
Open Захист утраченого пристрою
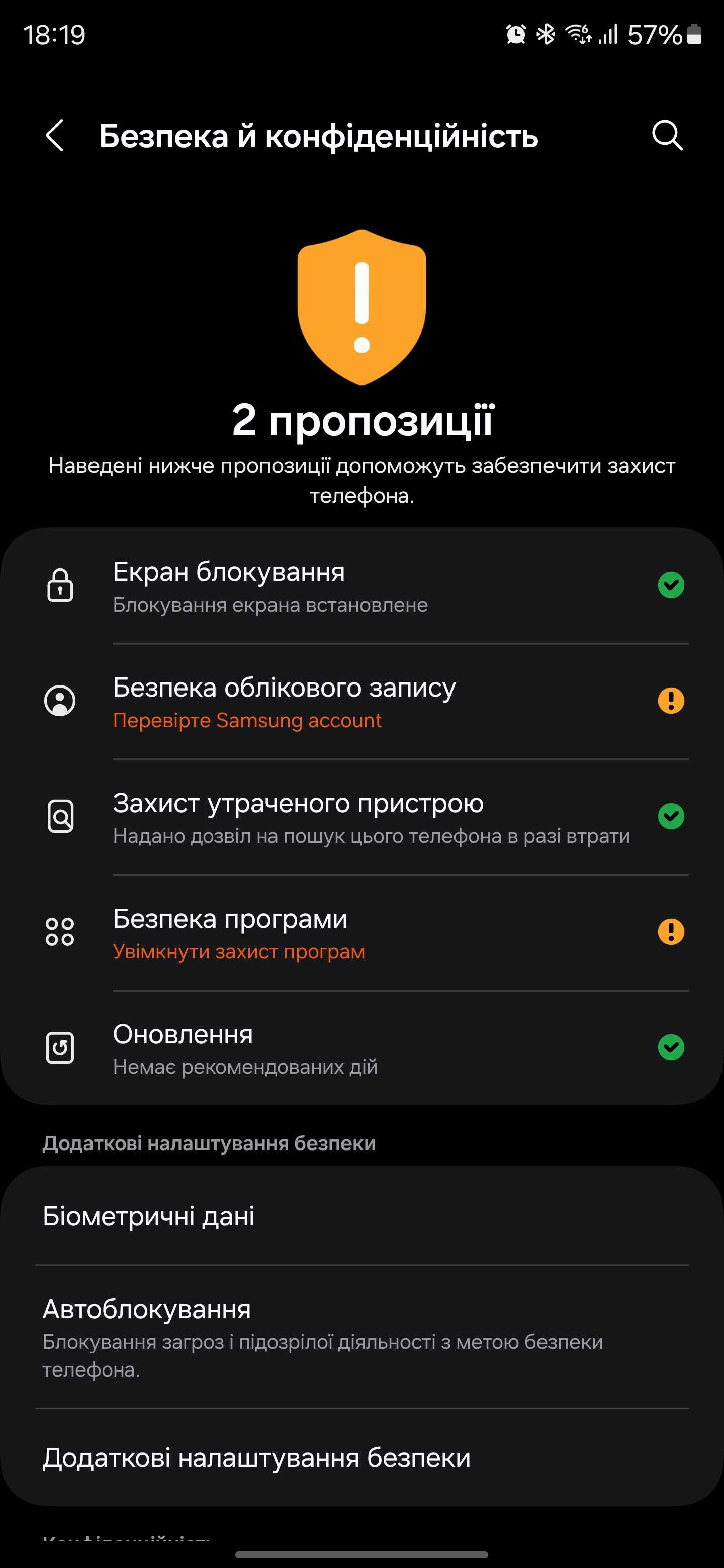(x=361, y=817)
